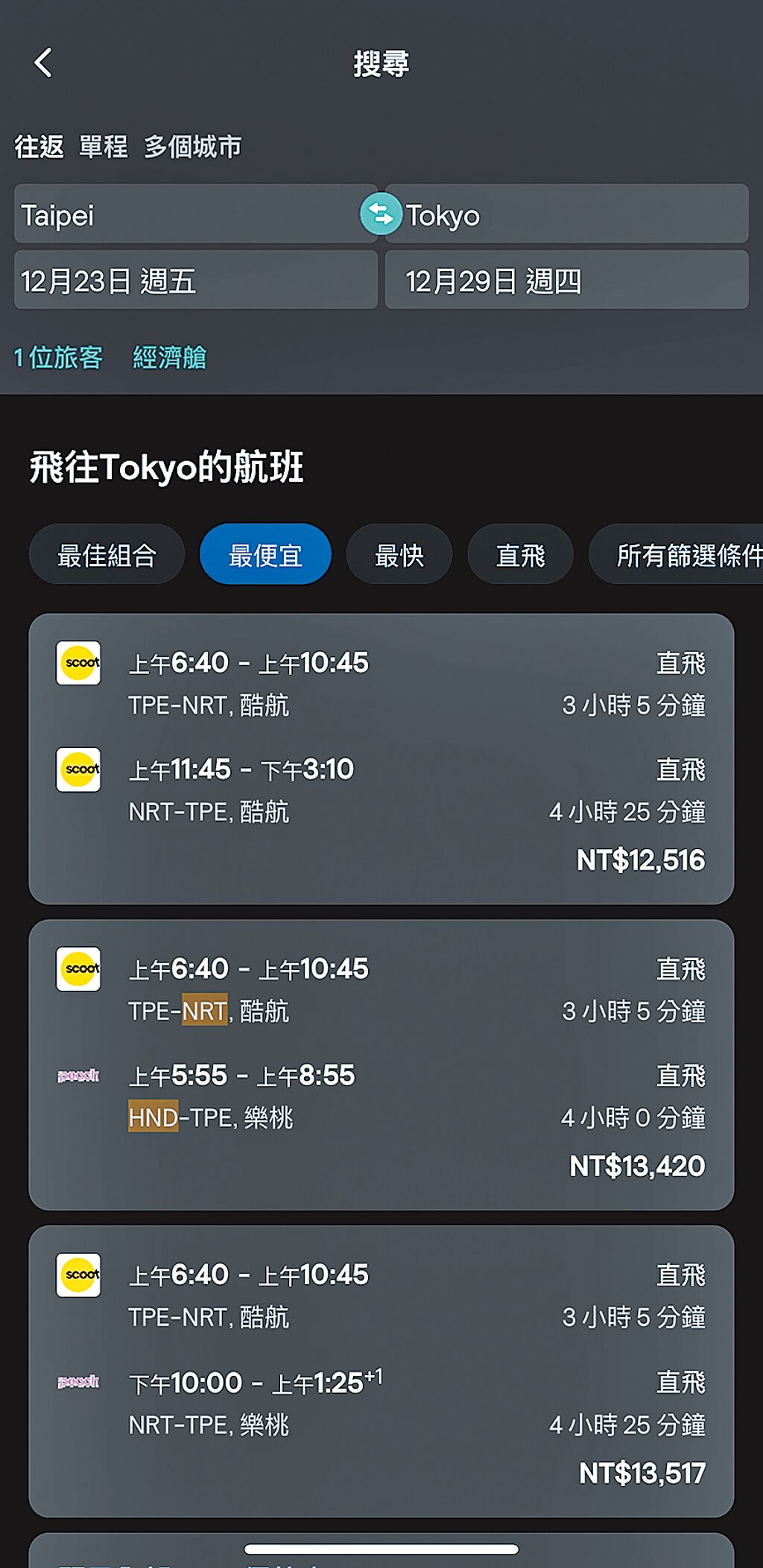Switch to 單程 one-way trip

(104, 147)
